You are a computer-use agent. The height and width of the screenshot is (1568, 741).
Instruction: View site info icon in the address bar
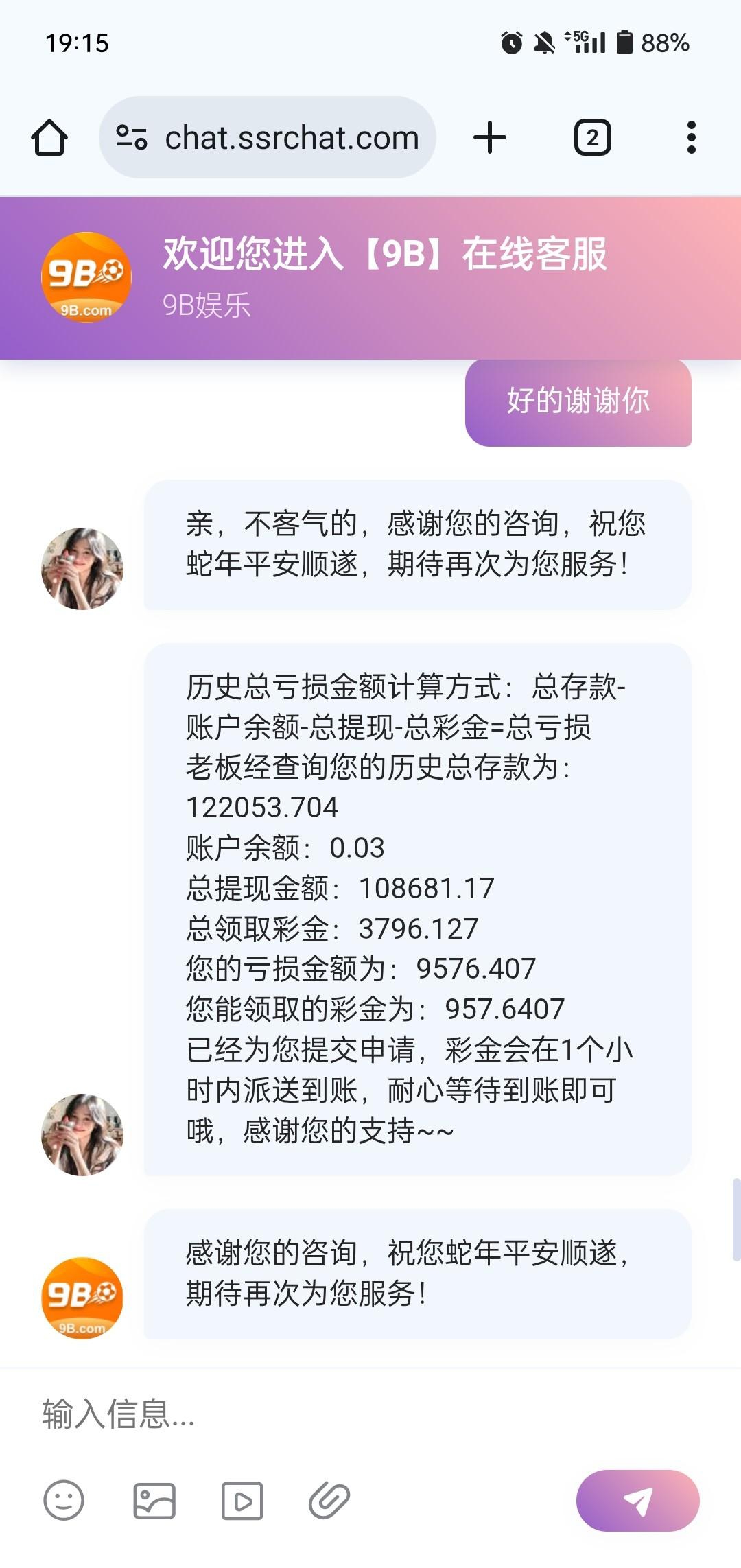[x=132, y=138]
